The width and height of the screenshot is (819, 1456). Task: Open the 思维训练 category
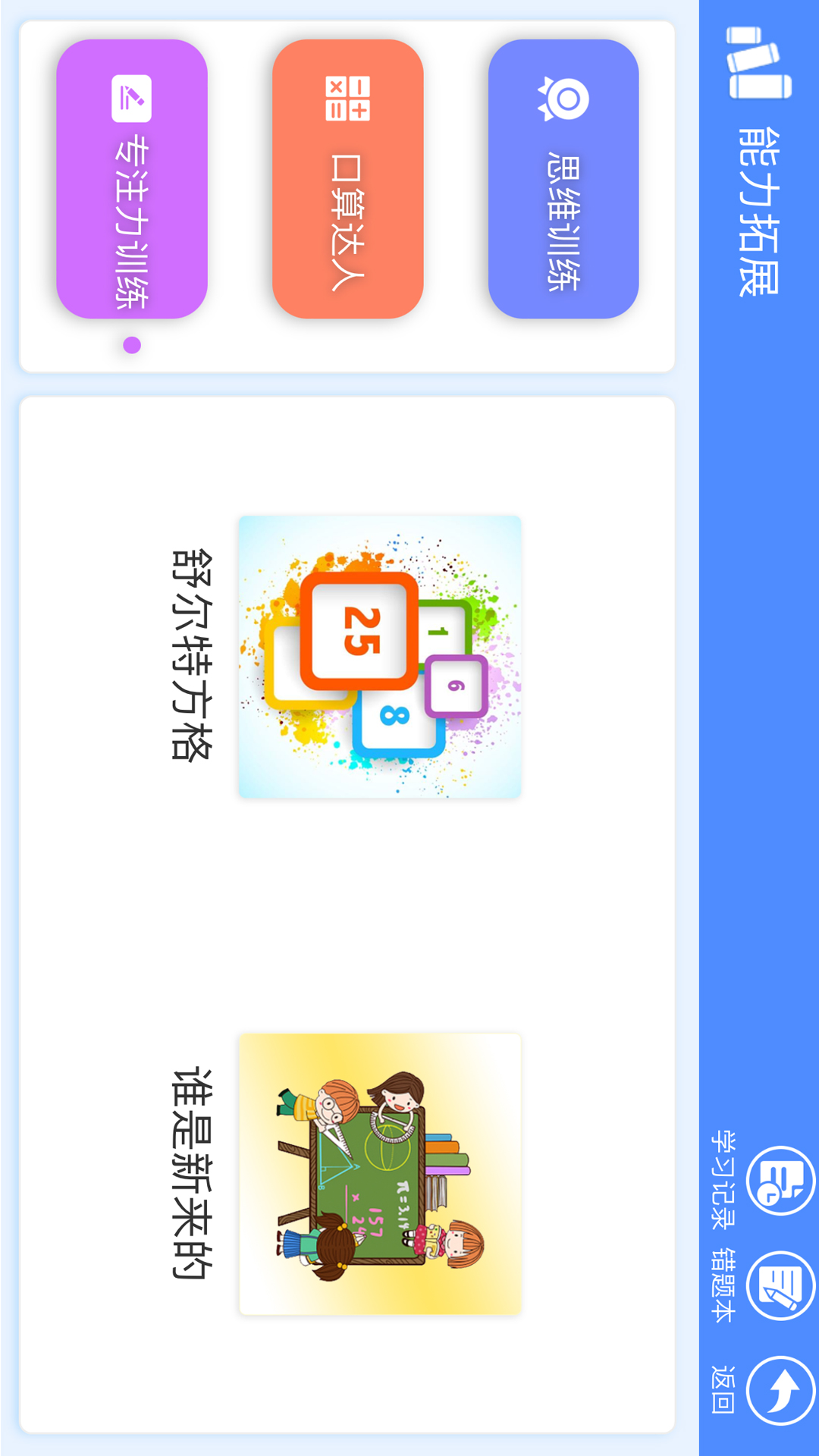563,179
